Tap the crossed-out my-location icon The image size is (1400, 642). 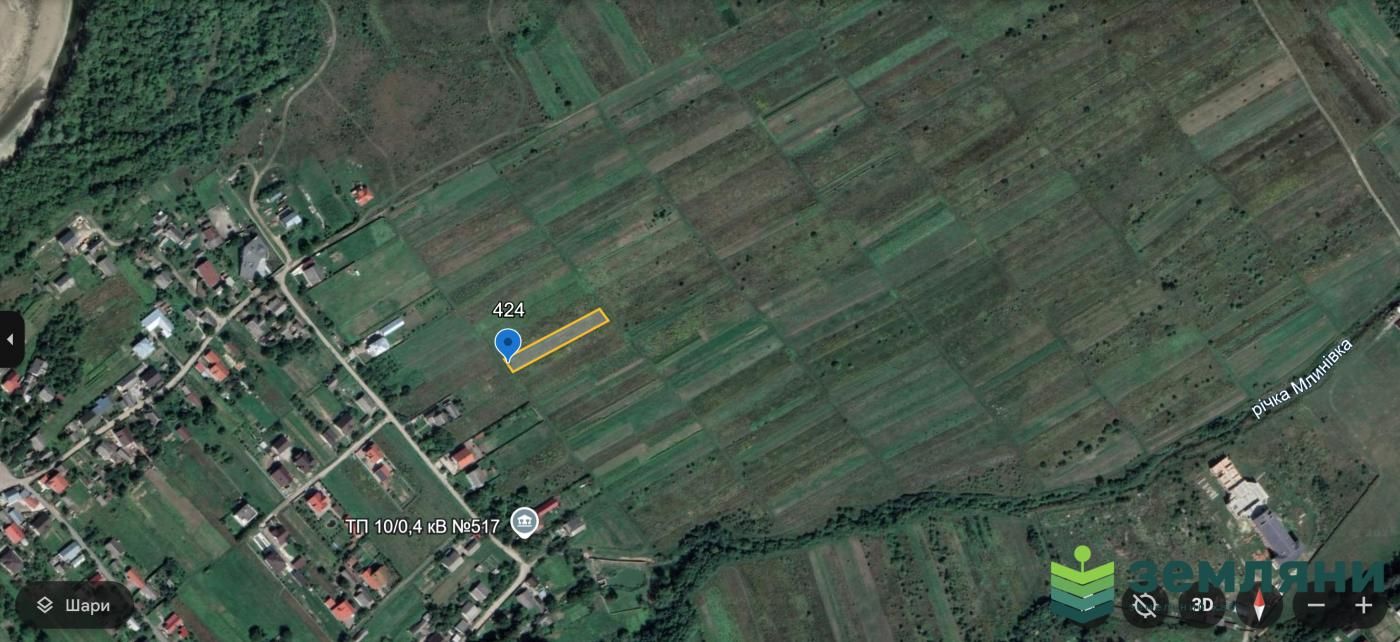[1146, 605]
